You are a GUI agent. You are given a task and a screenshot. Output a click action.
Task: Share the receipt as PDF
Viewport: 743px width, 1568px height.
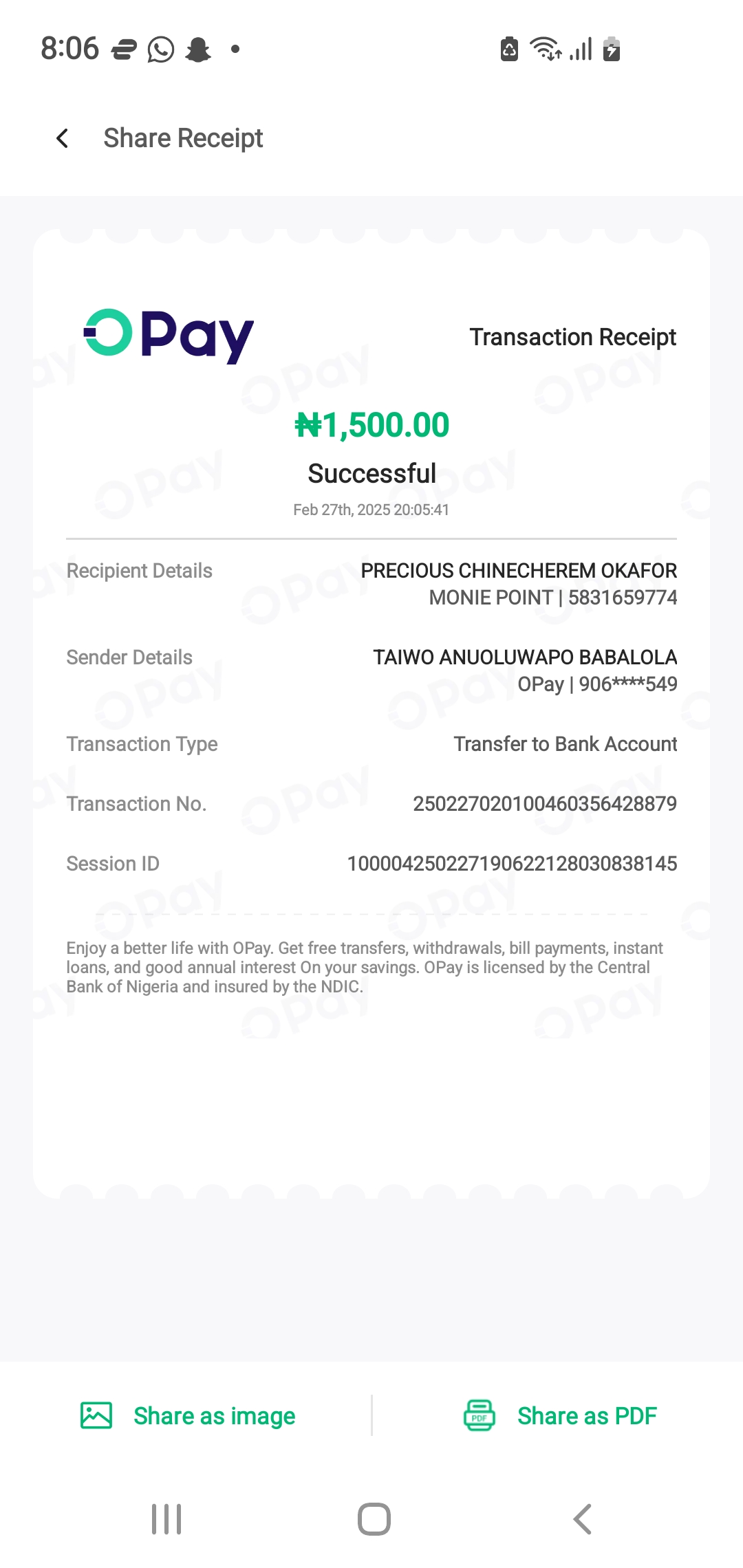(x=560, y=1416)
